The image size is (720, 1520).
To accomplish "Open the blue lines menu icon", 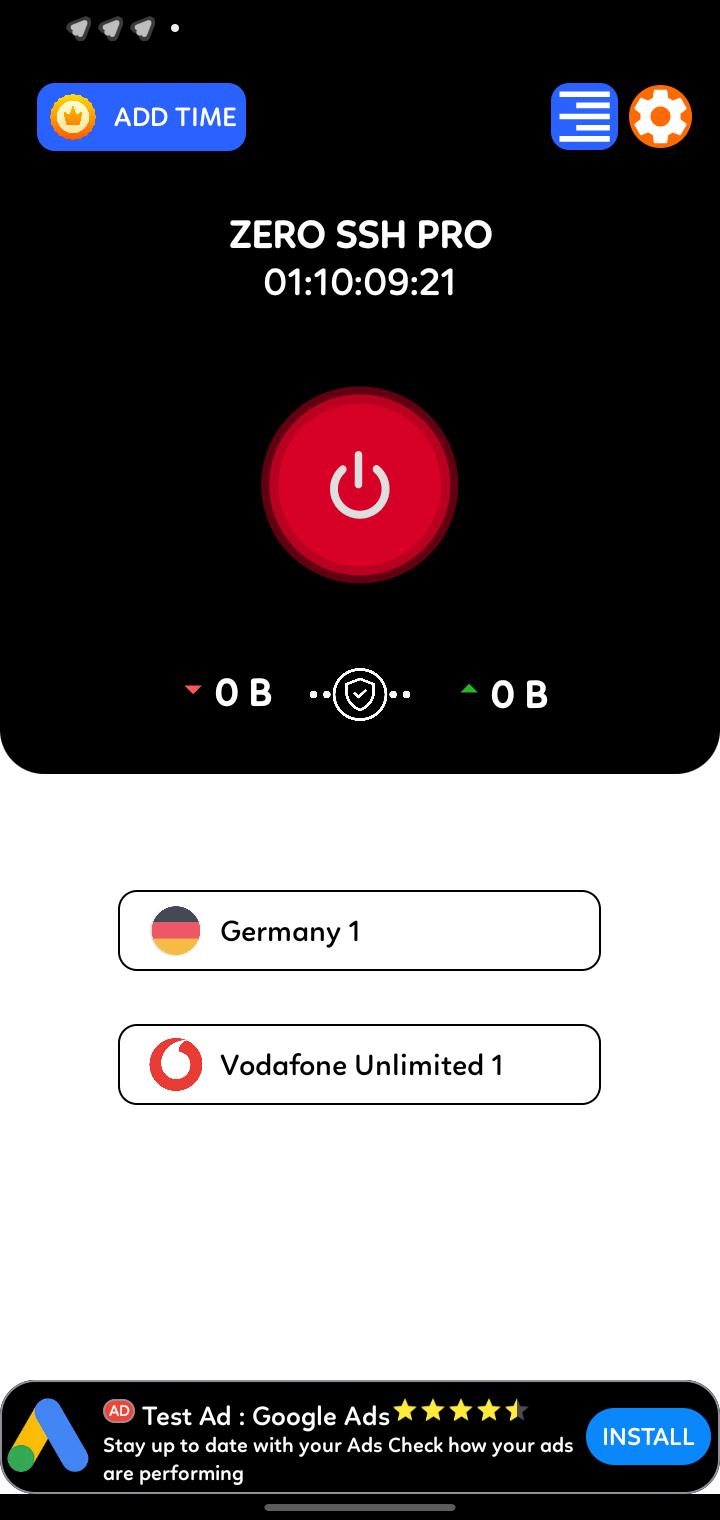I will [x=584, y=117].
